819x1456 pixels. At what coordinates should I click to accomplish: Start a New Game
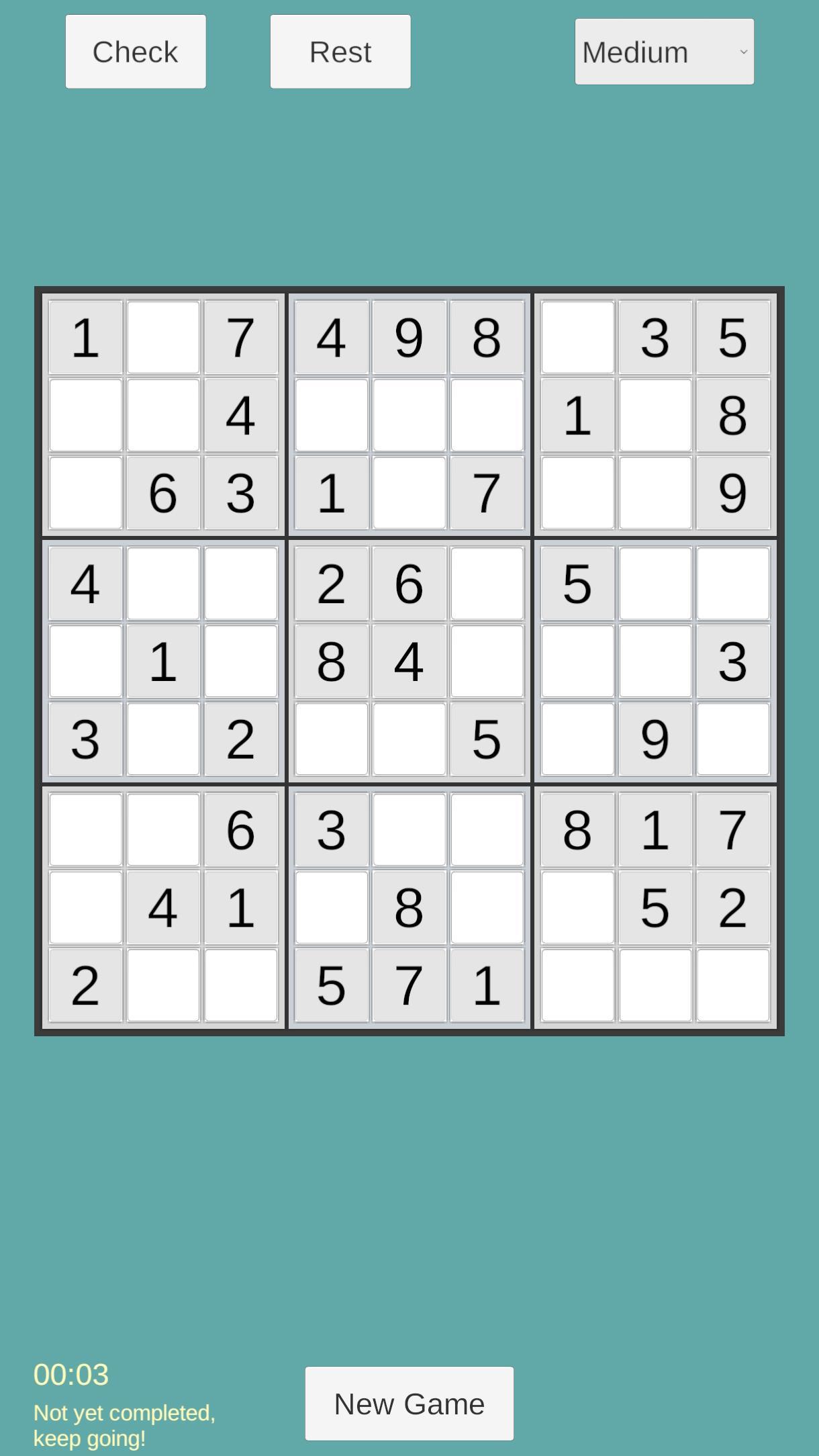click(409, 1403)
